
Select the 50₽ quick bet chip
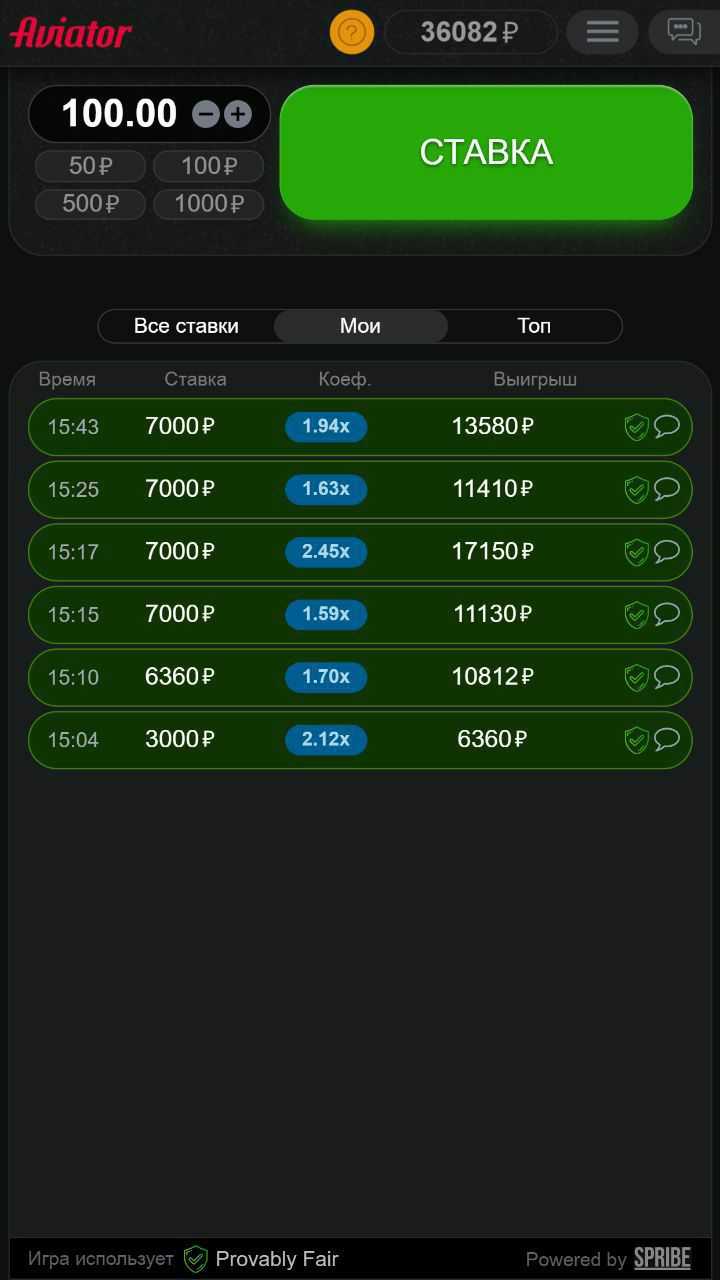click(x=90, y=166)
